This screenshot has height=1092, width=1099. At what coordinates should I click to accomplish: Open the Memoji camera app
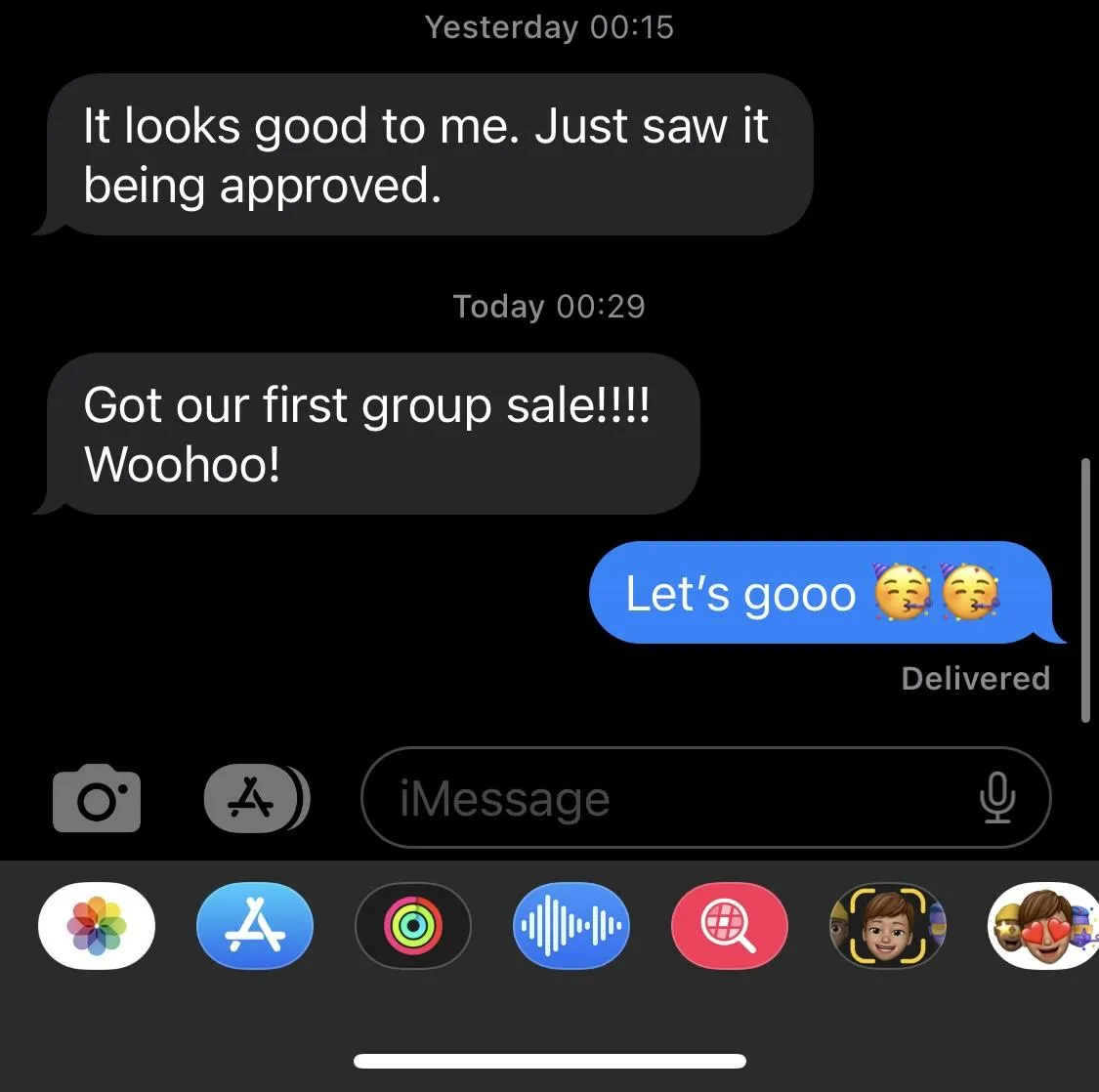[887, 926]
